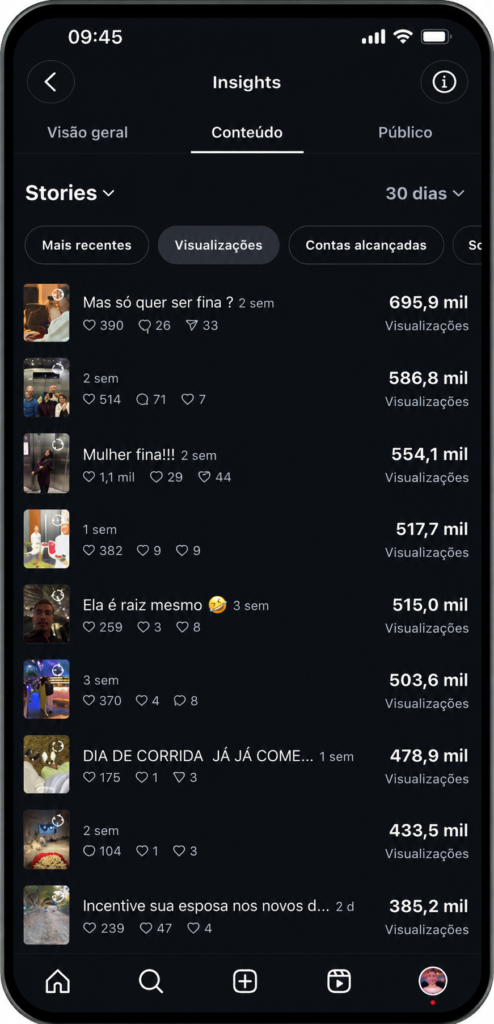Go back from Insights
This screenshot has width=494, height=1024.
[x=51, y=82]
